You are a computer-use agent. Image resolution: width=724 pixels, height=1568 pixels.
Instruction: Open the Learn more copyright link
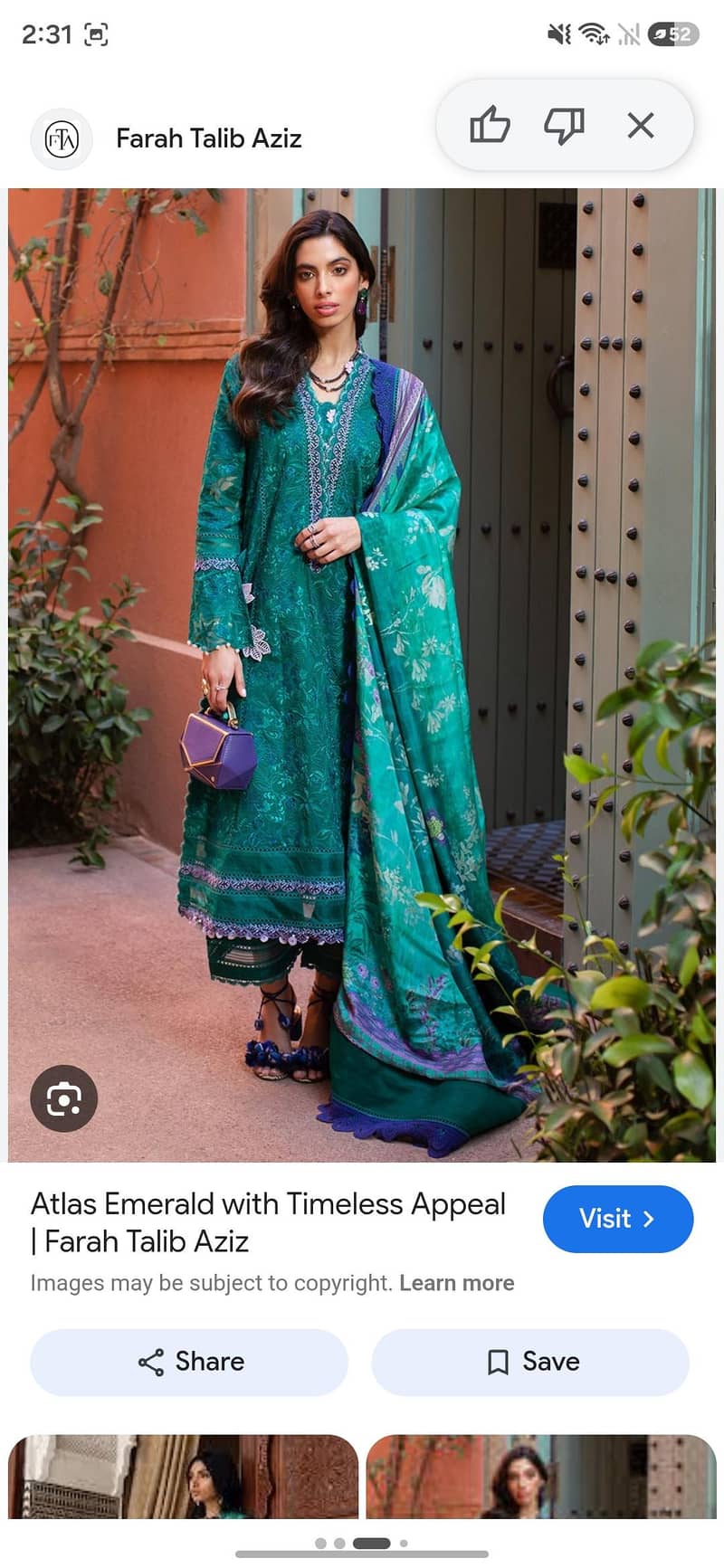pyautogui.click(x=456, y=1283)
